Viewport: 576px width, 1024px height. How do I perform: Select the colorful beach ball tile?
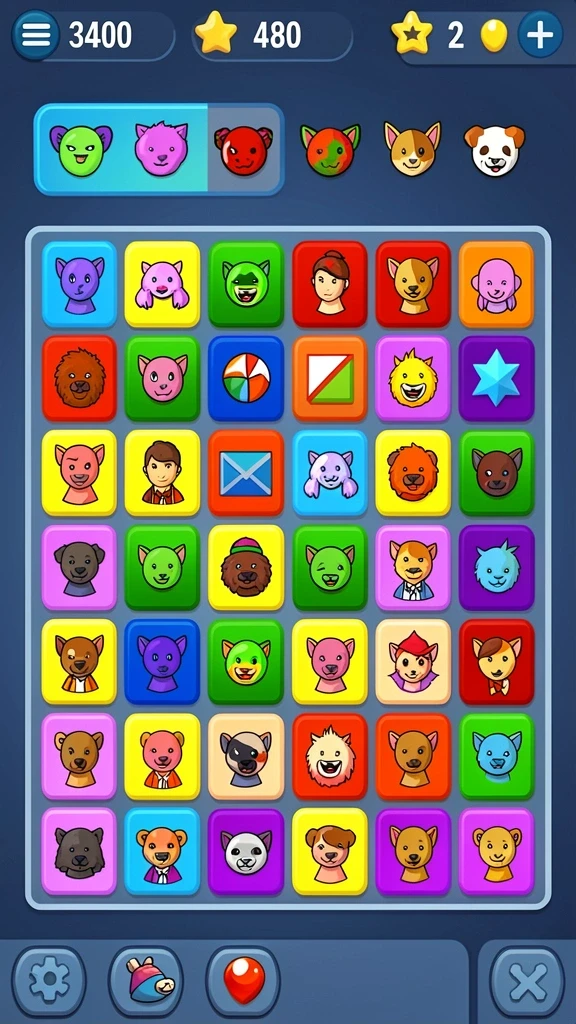pyautogui.click(x=246, y=379)
